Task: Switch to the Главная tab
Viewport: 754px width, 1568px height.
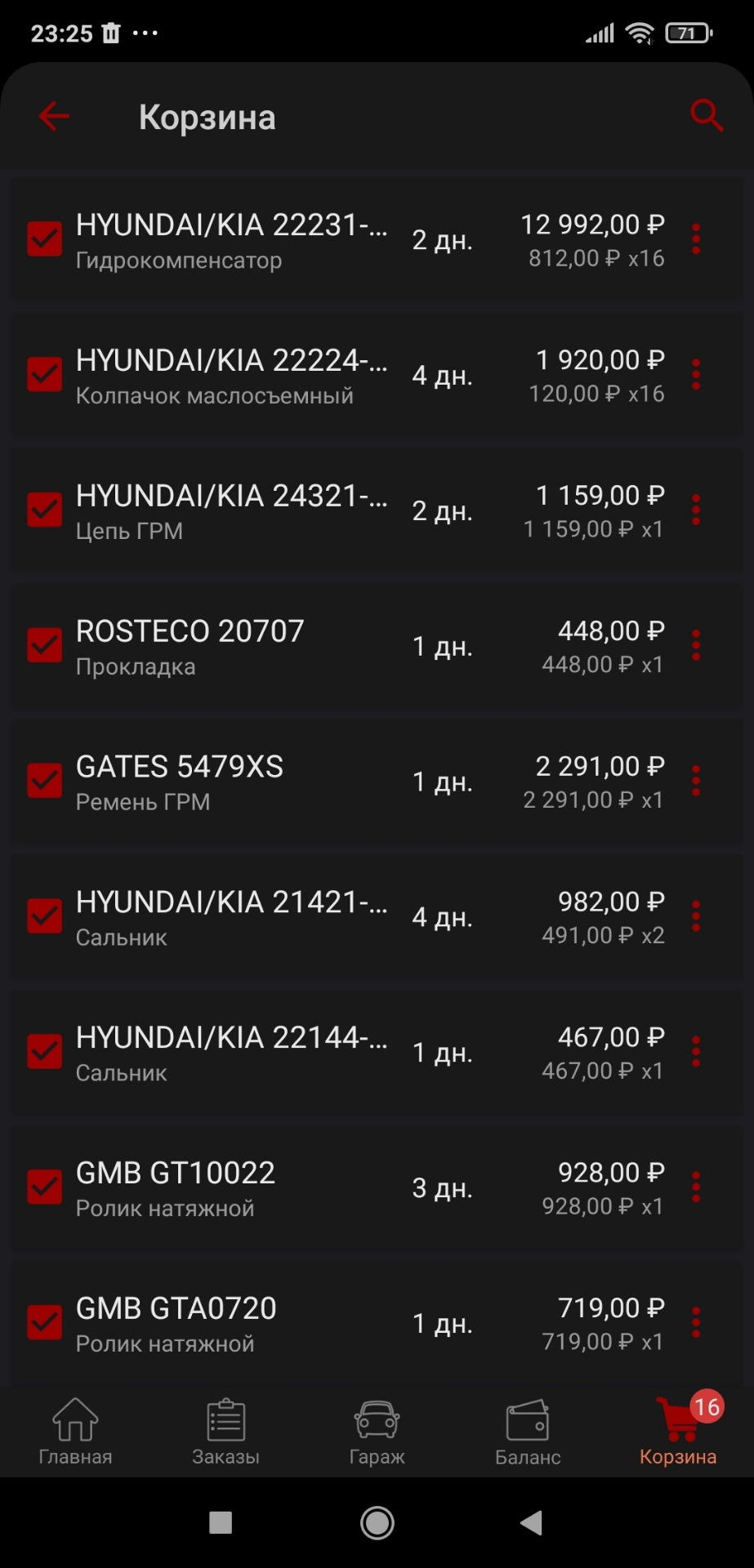Action: click(x=75, y=1431)
